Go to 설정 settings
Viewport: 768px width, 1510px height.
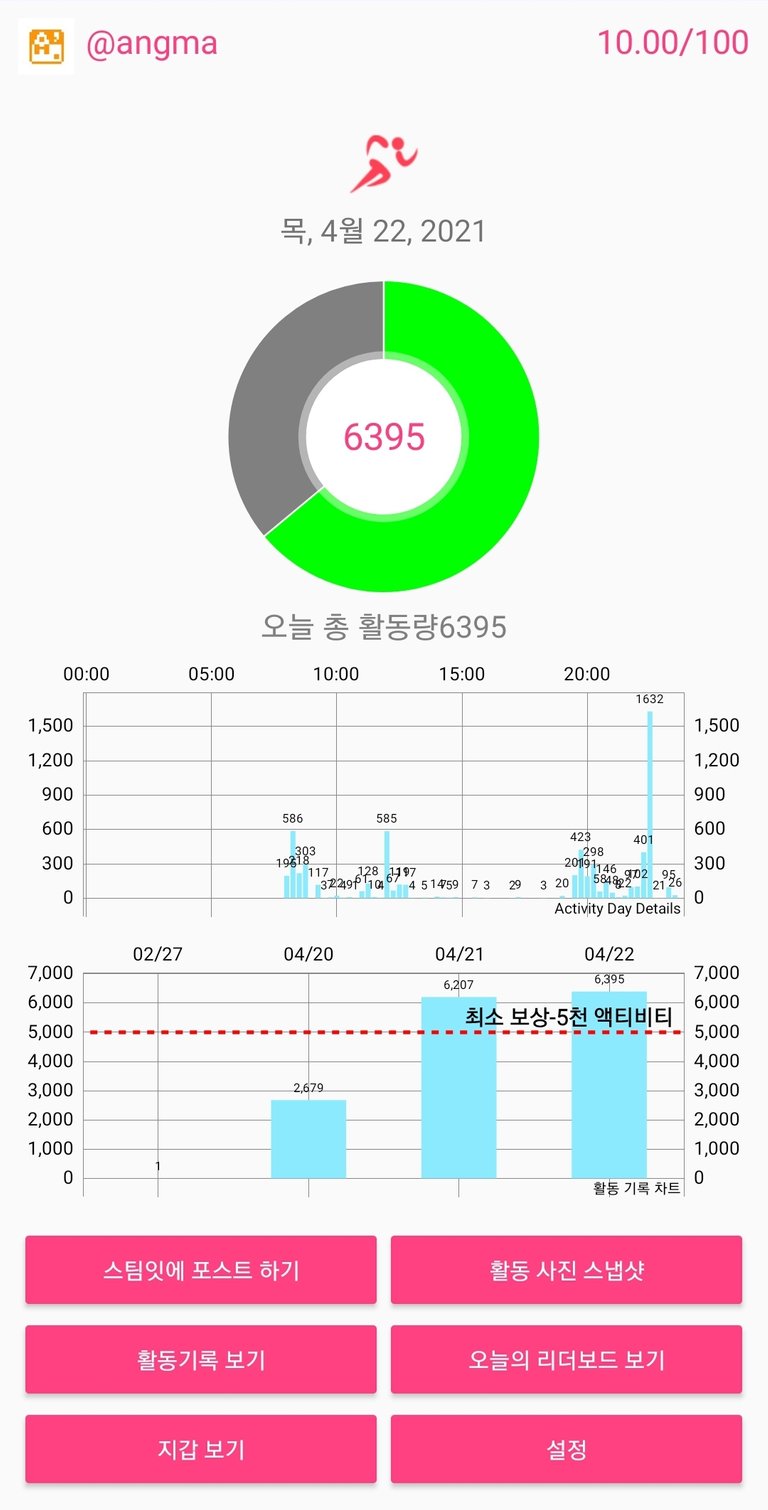pyautogui.click(x=566, y=1449)
